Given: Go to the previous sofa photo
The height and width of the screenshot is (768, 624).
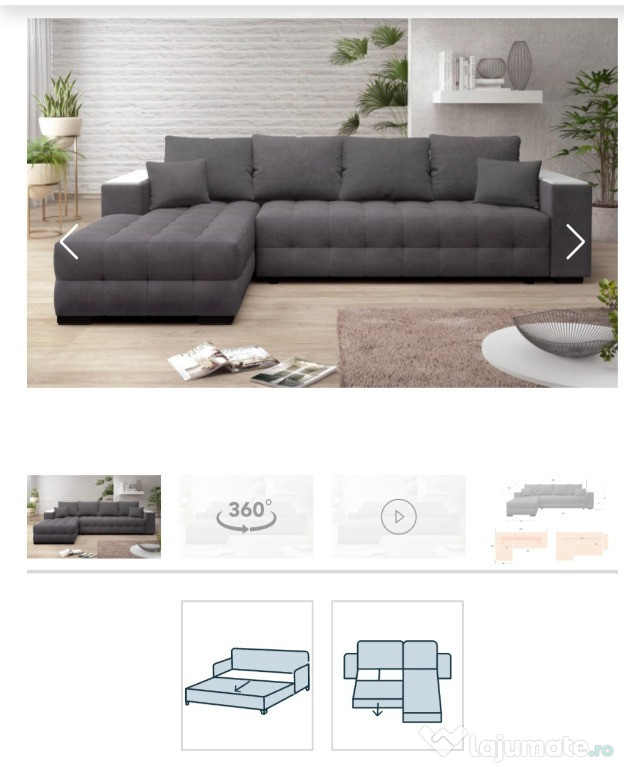Looking at the screenshot, I should pos(69,242).
